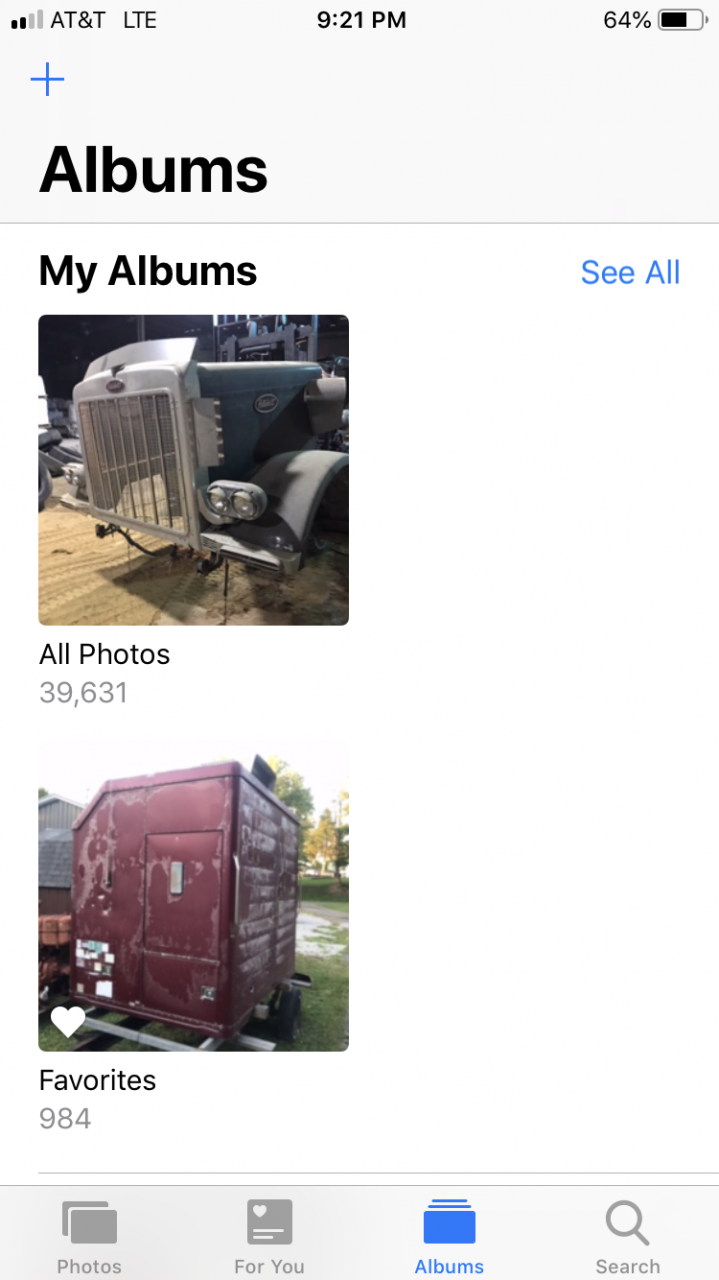Viewport: 719px width, 1280px height.
Task: Go to the Search tab
Action: [627, 1237]
